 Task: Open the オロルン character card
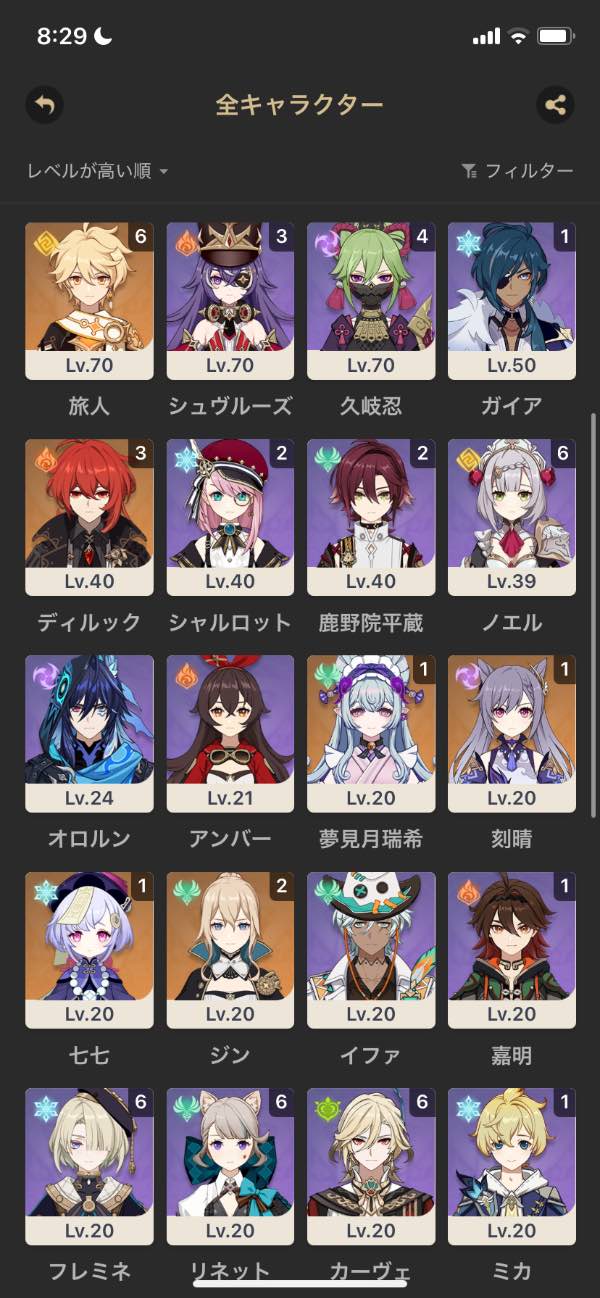click(x=89, y=733)
